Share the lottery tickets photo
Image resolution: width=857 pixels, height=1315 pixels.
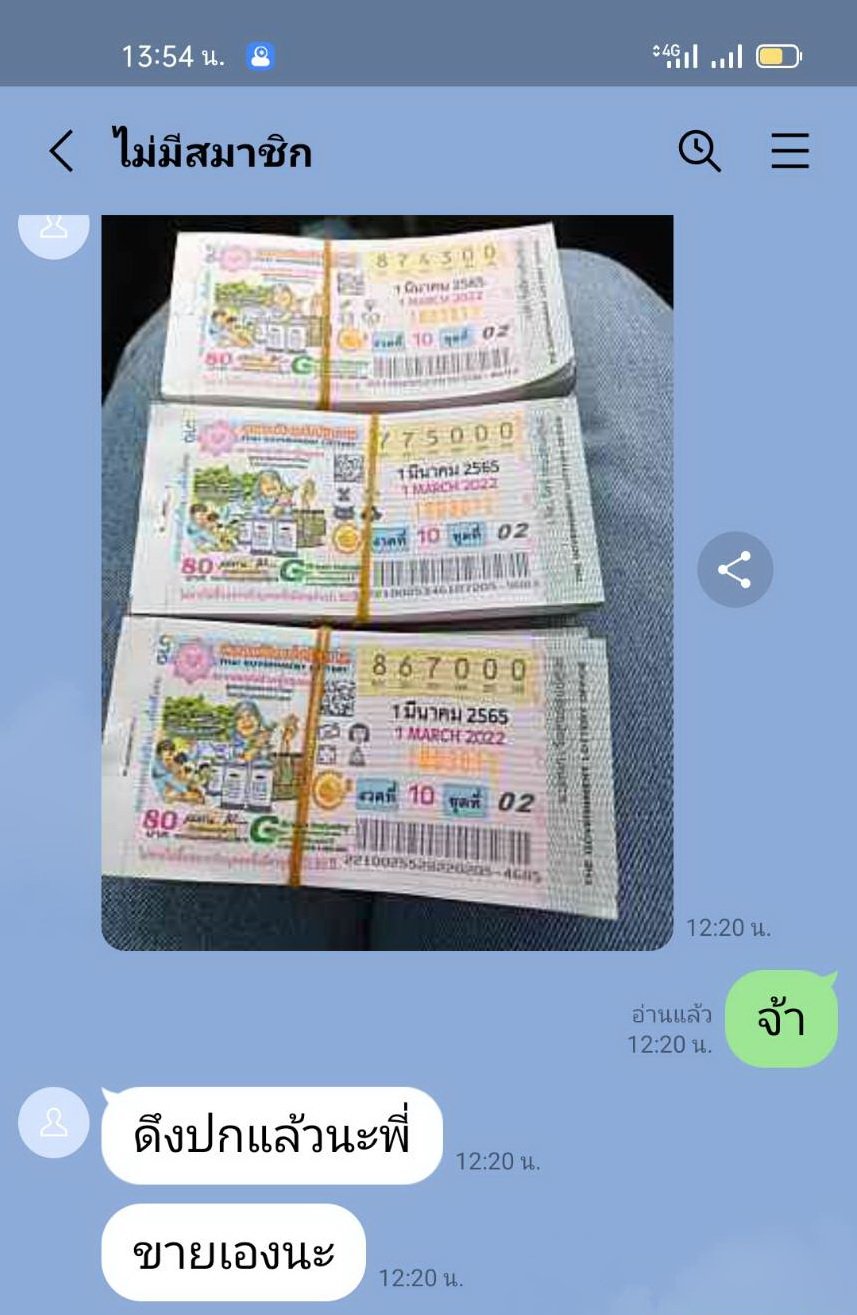735,570
